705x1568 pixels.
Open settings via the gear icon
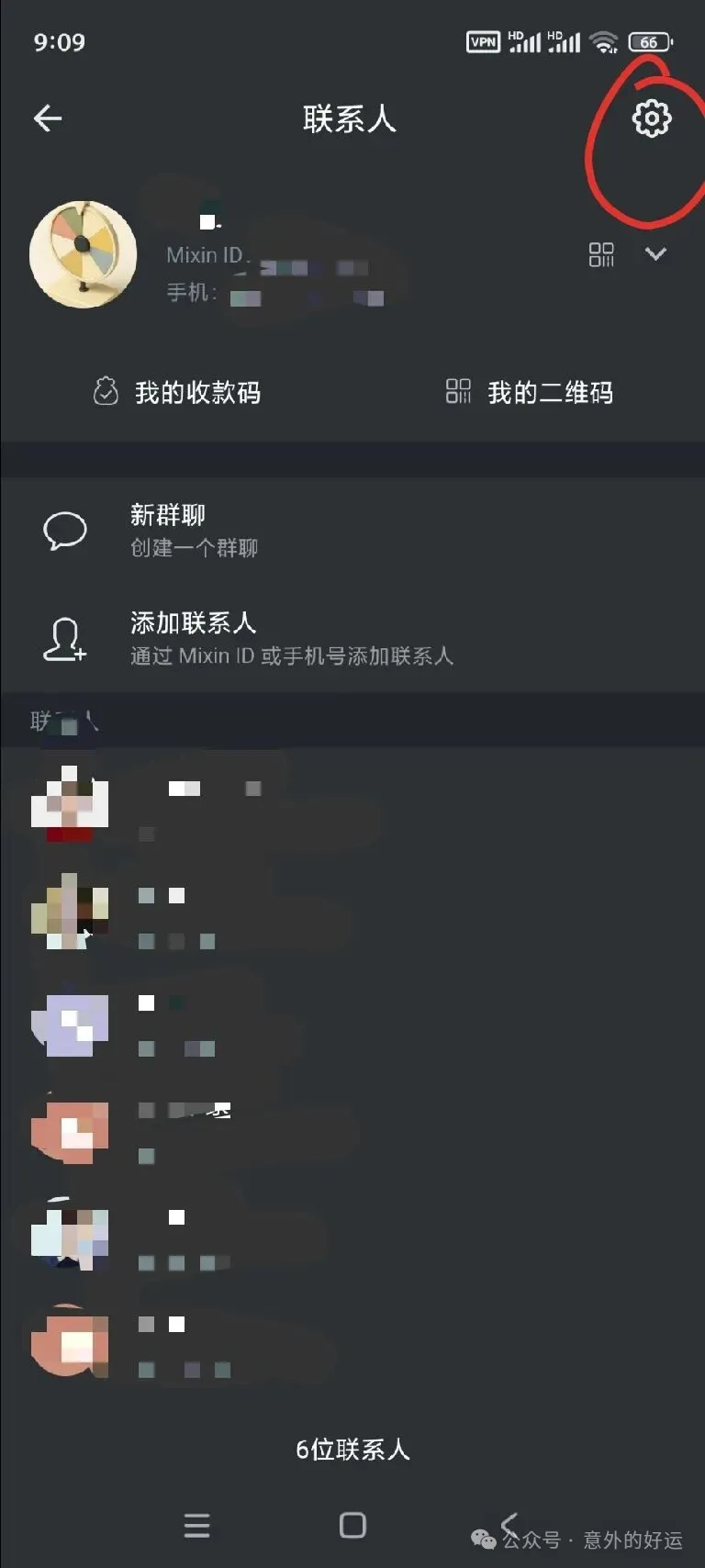(x=652, y=118)
